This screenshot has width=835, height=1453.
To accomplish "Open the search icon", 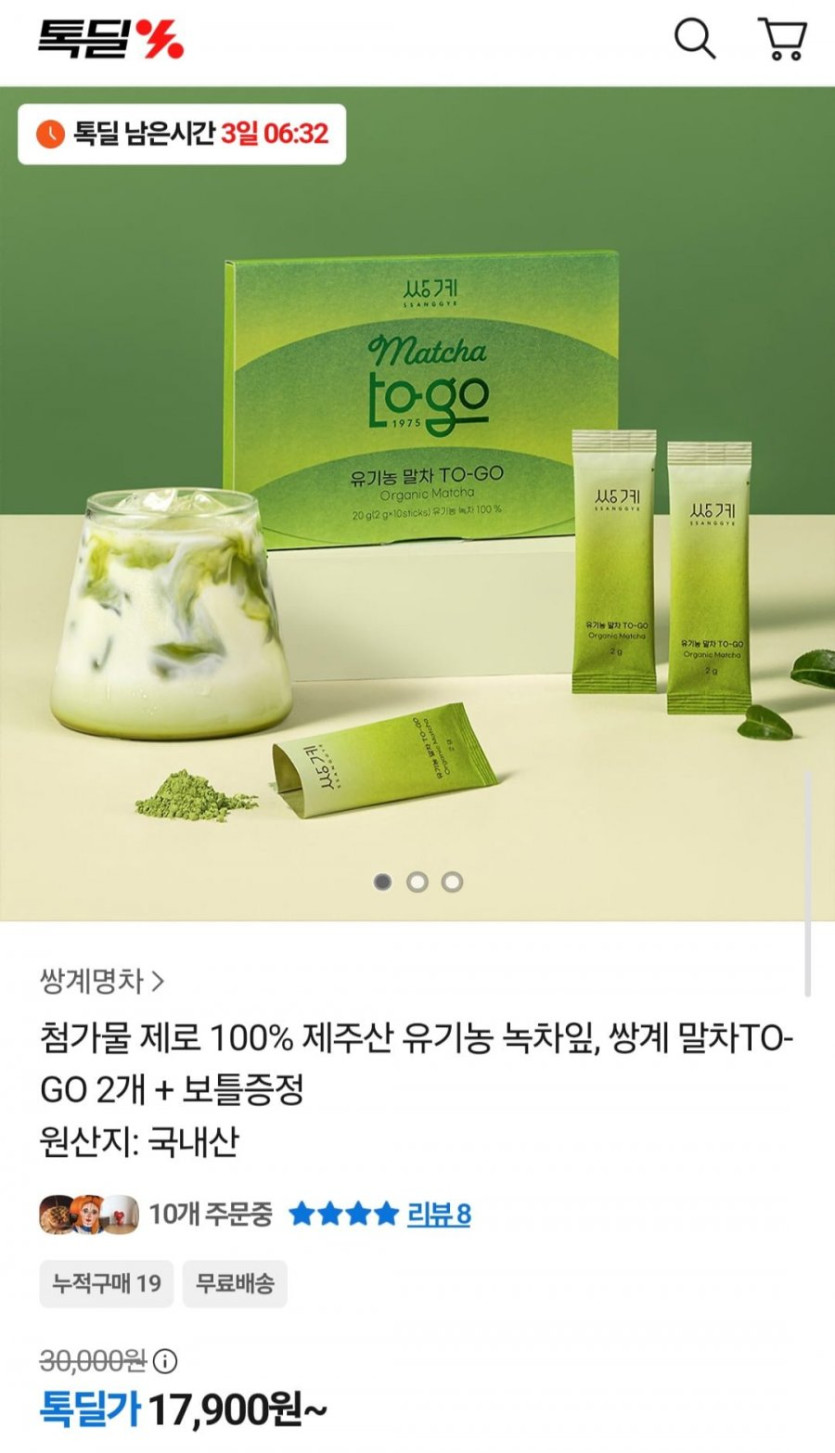I will [694, 40].
